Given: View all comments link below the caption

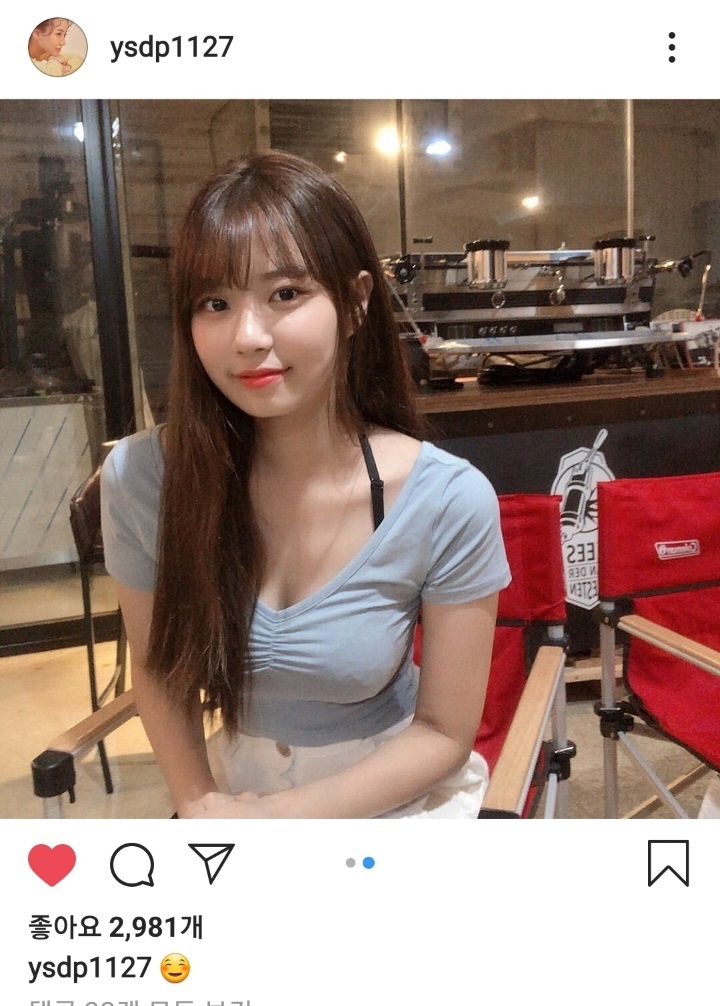Looking at the screenshot, I should point(140,1000).
